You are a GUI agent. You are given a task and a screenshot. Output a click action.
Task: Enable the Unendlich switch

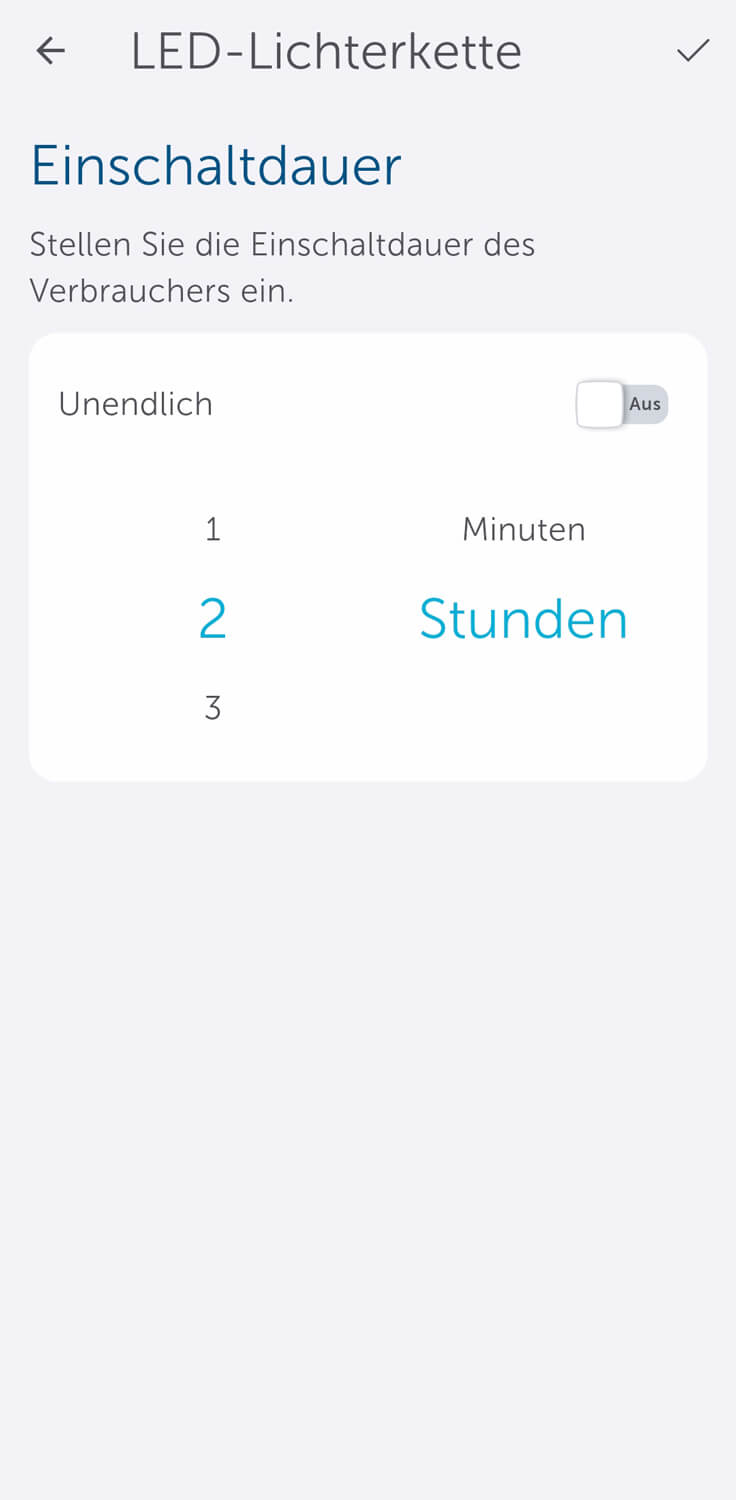[621, 404]
